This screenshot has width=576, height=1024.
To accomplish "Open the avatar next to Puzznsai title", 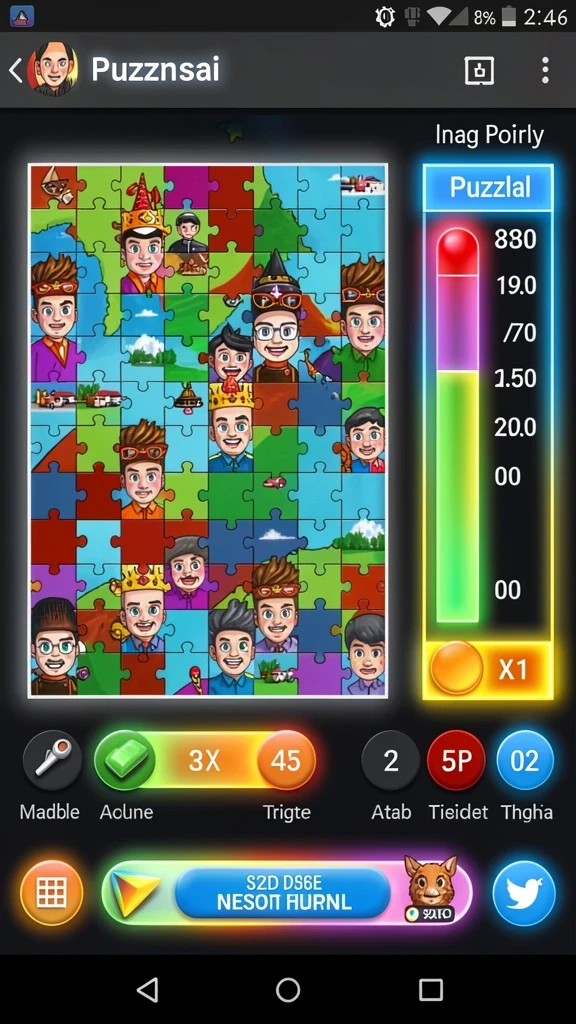I will 55,69.
